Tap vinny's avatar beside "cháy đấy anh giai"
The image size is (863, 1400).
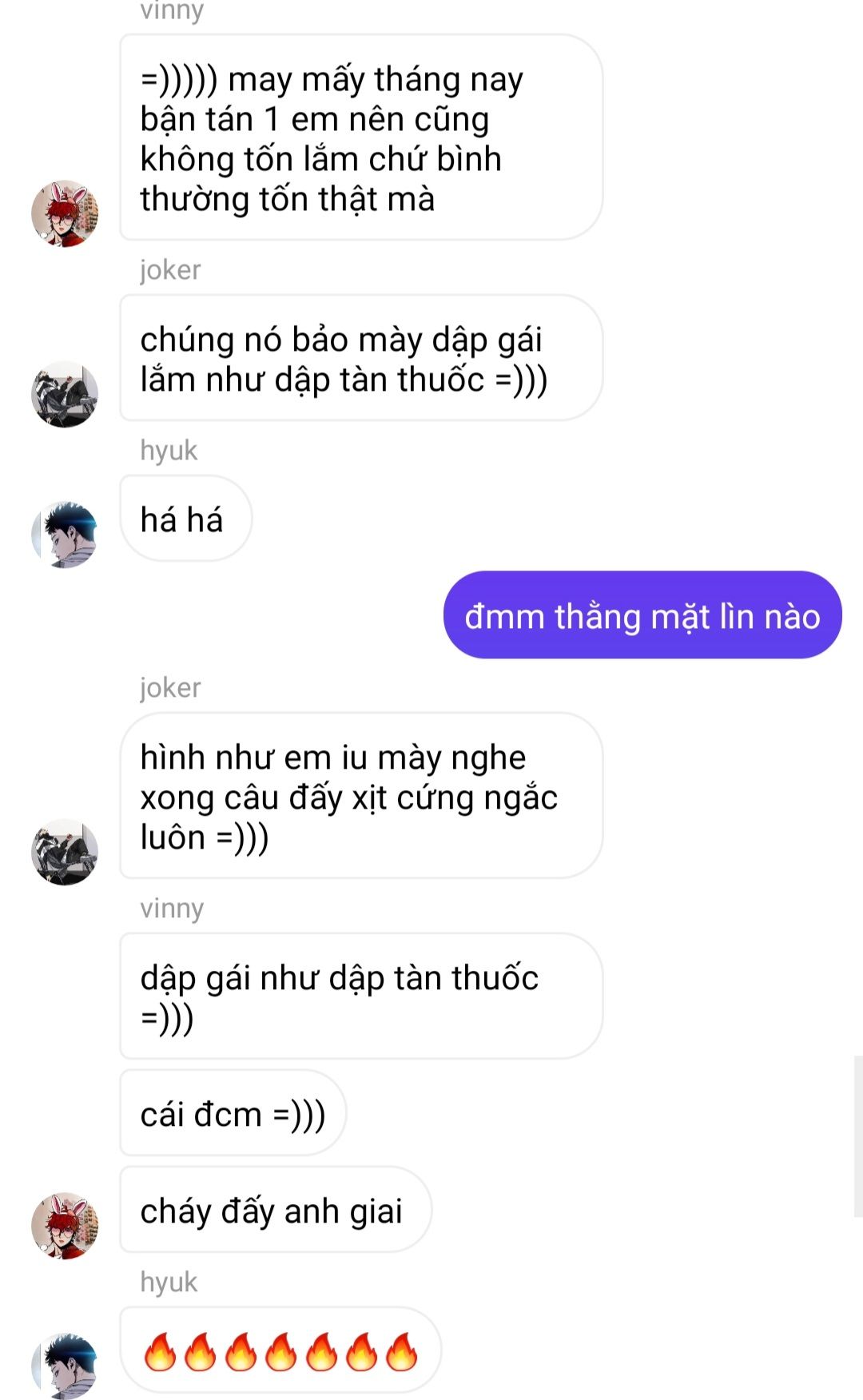(65, 1226)
